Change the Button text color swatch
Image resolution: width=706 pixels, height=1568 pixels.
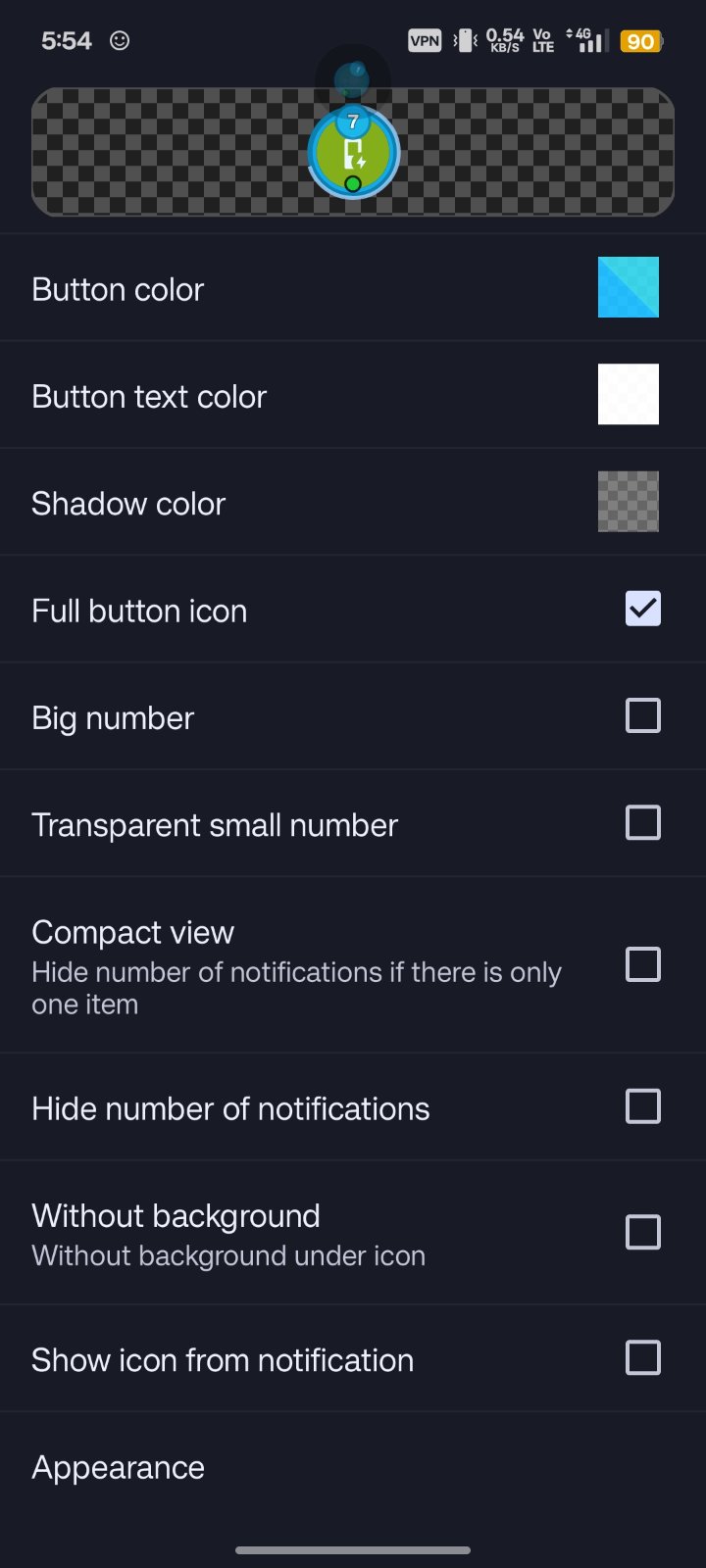pos(628,394)
